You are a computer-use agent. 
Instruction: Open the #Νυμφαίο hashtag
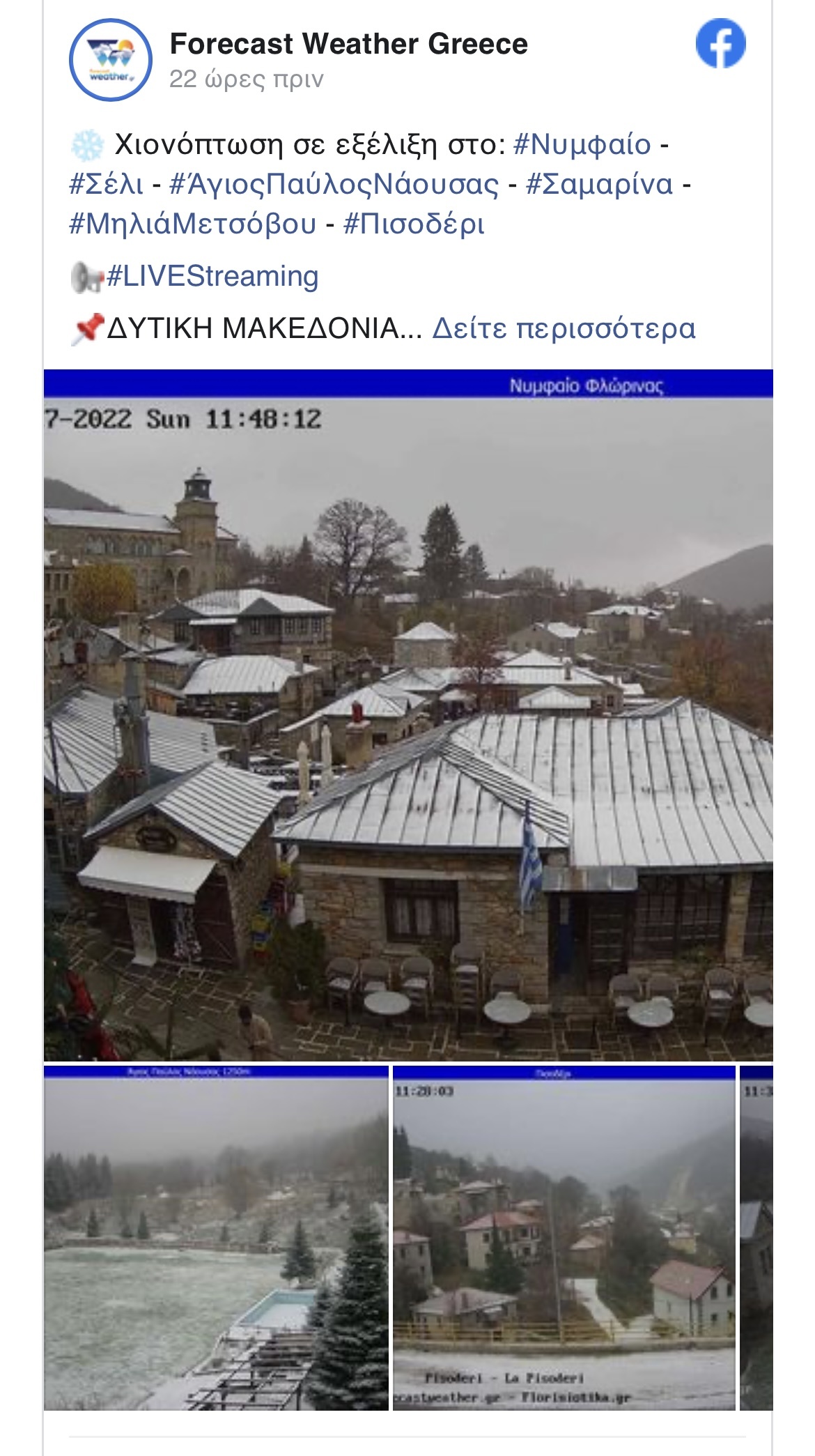coord(582,144)
